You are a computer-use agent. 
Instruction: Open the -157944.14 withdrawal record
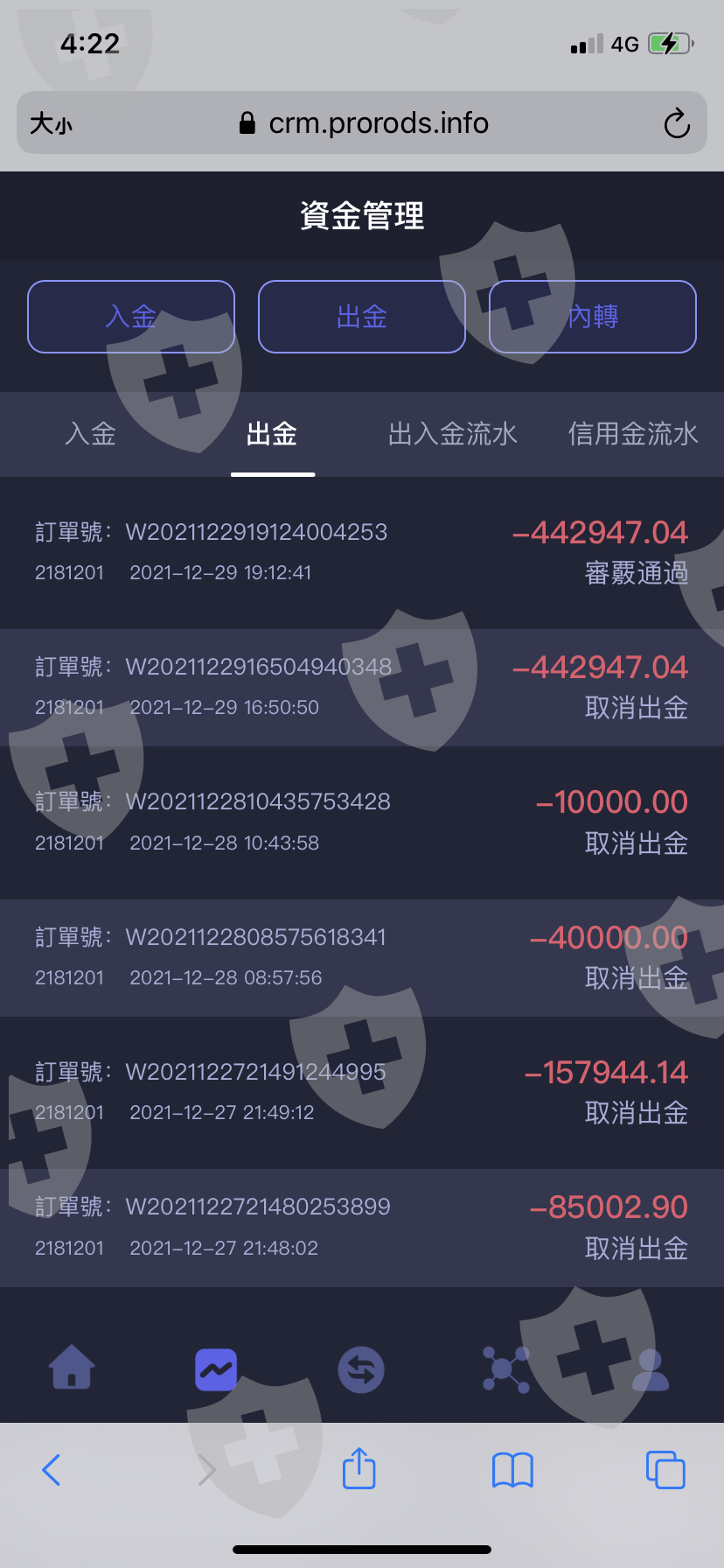(362, 1093)
